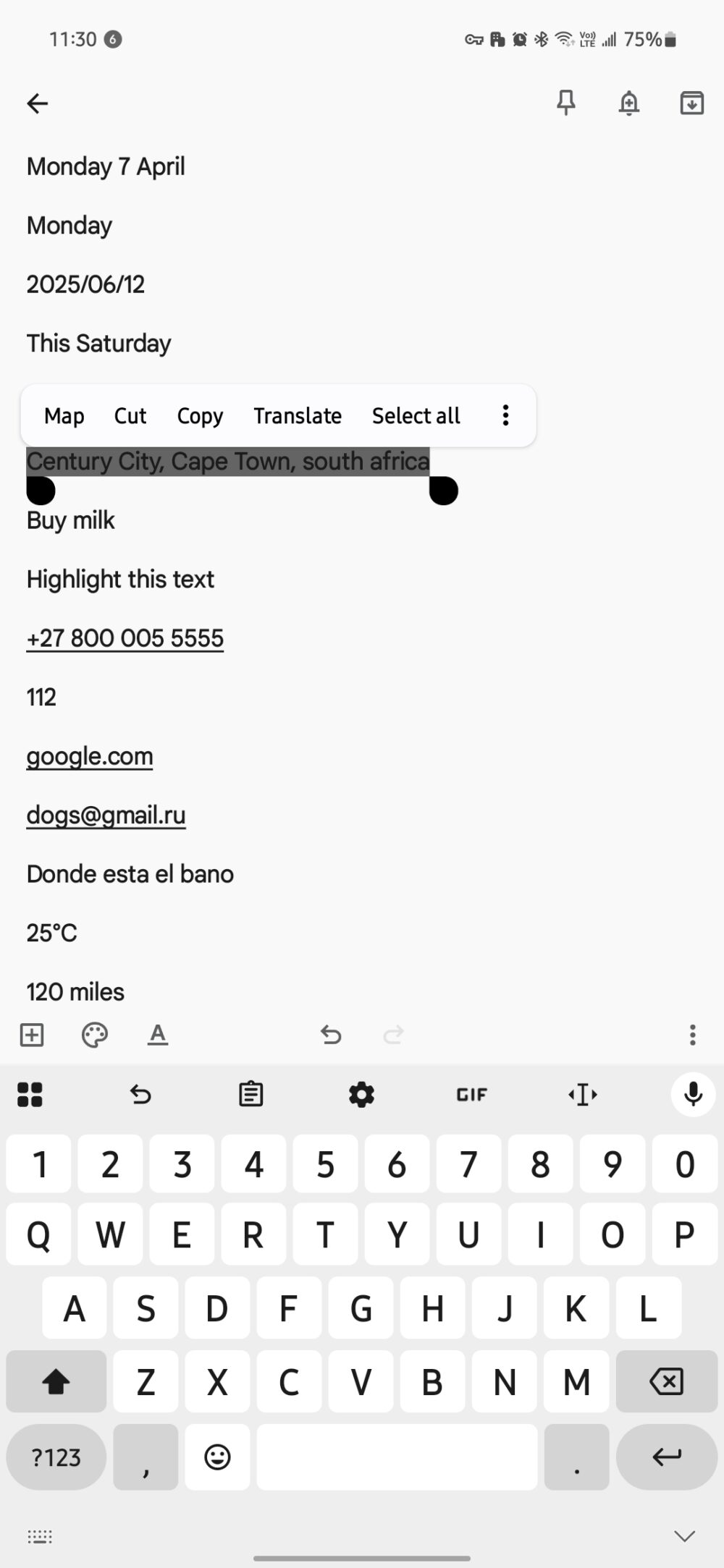Start voice input with the microphone
Screen dimensions: 724x1568
pyautogui.click(x=693, y=1094)
